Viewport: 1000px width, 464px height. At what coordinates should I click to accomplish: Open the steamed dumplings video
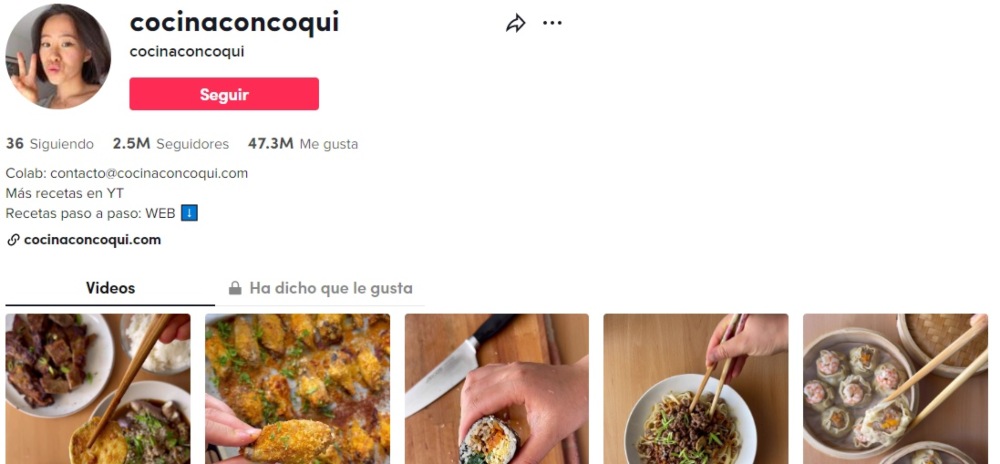pos(895,388)
